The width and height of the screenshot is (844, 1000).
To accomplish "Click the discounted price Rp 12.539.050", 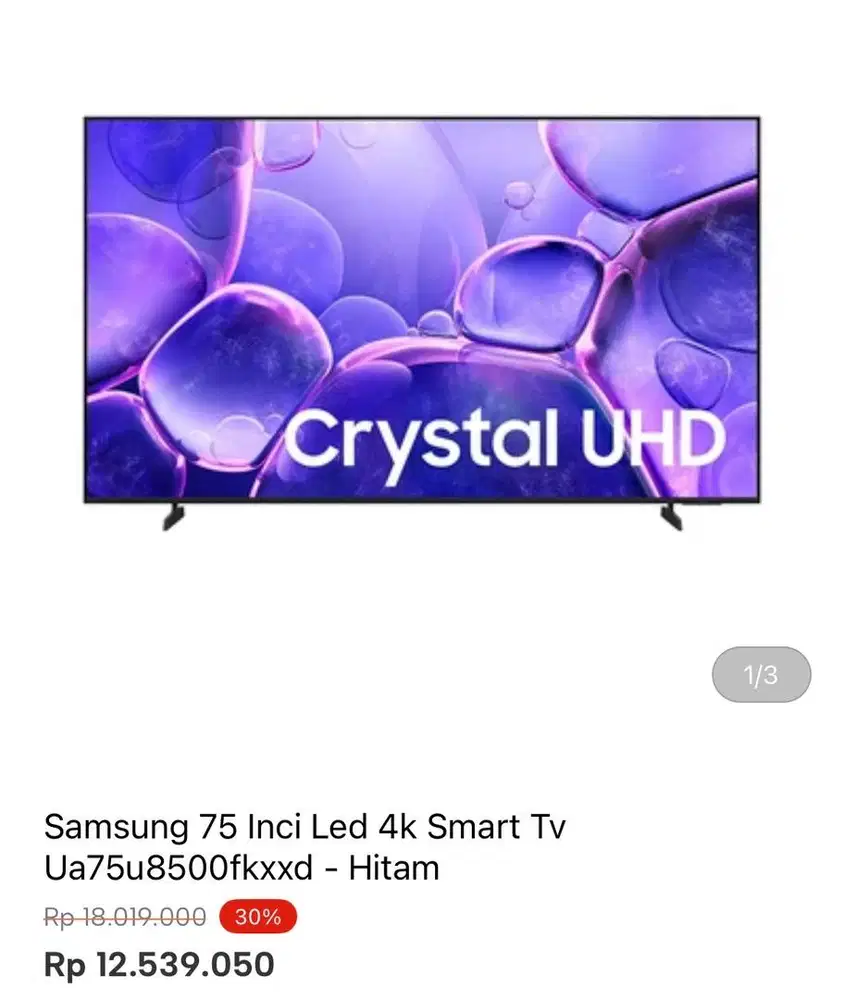I will coord(158,964).
